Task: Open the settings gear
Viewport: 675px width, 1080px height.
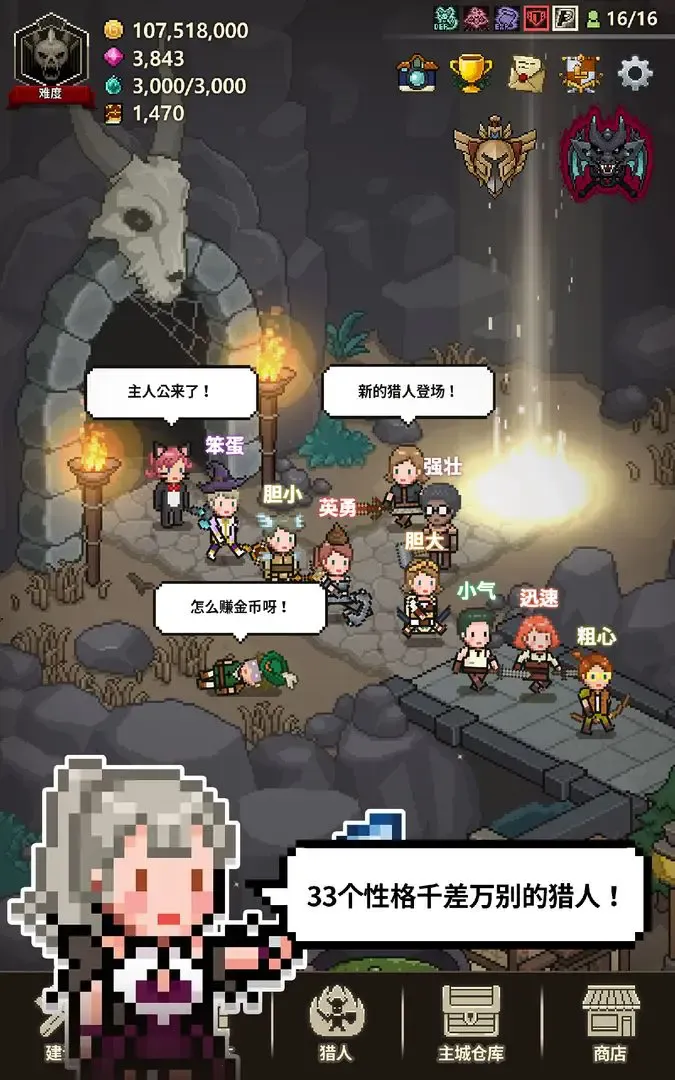Action: (x=634, y=72)
